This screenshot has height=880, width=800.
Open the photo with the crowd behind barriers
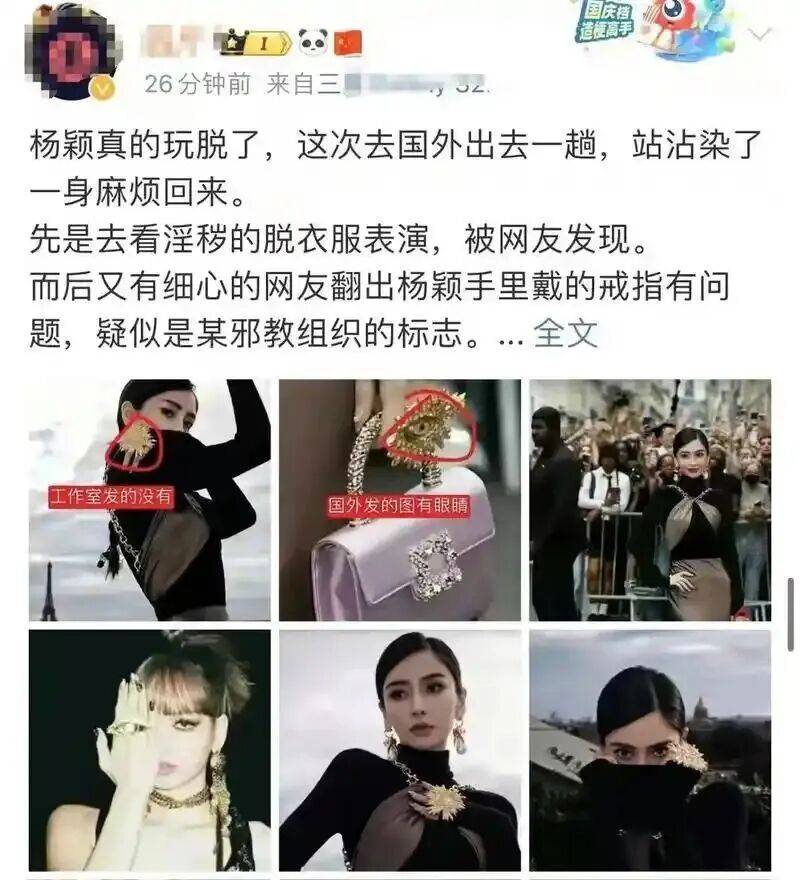pyautogui.click(x=650, y=500)
